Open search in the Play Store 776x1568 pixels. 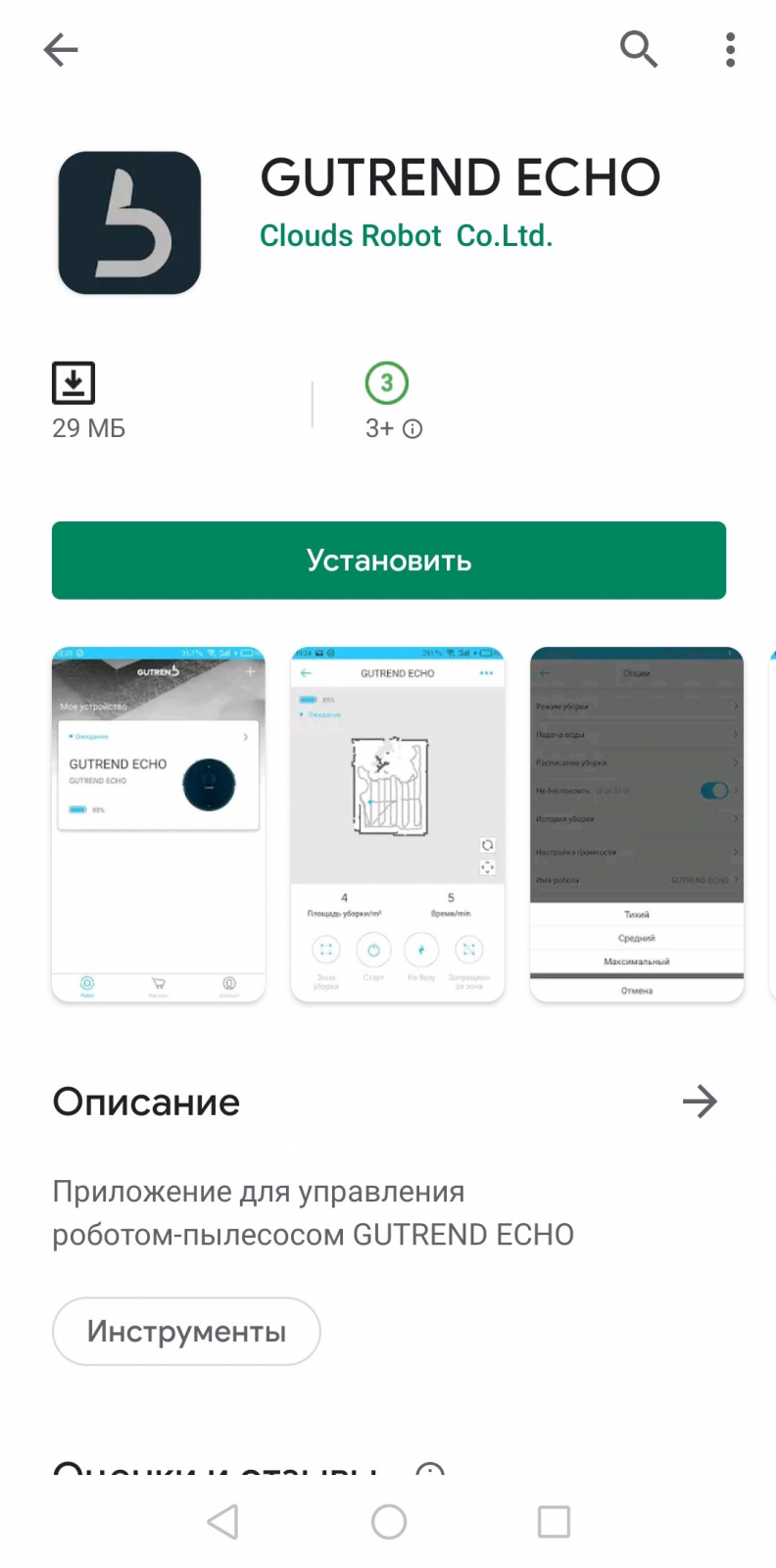pos(639,48)
